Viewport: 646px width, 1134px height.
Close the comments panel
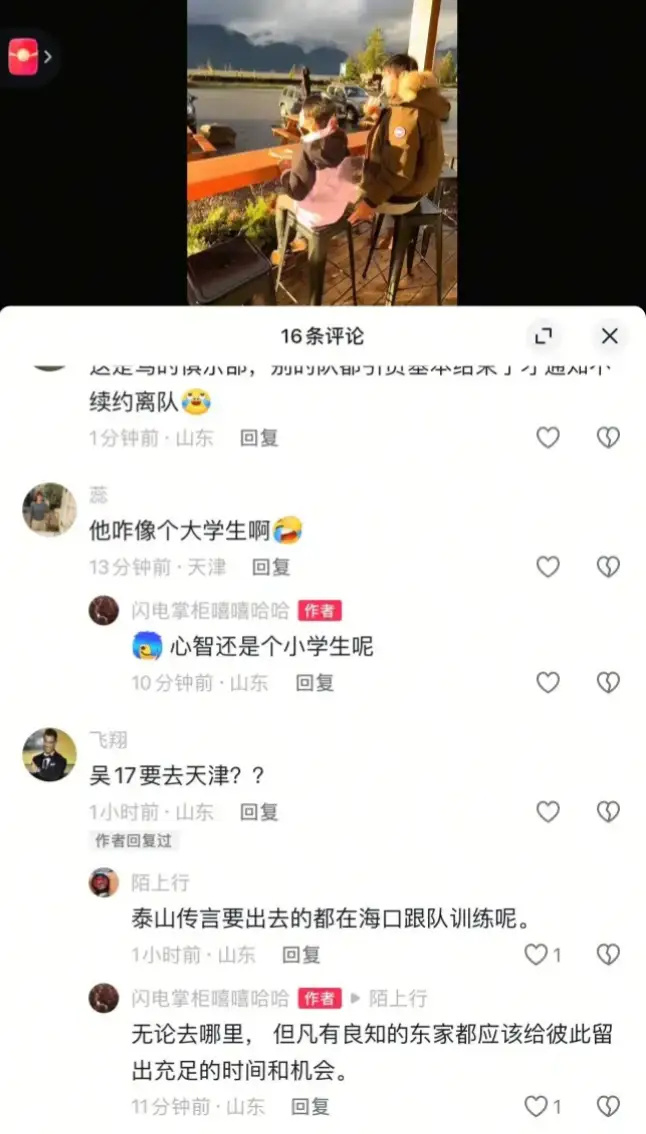tap(609, 336)
